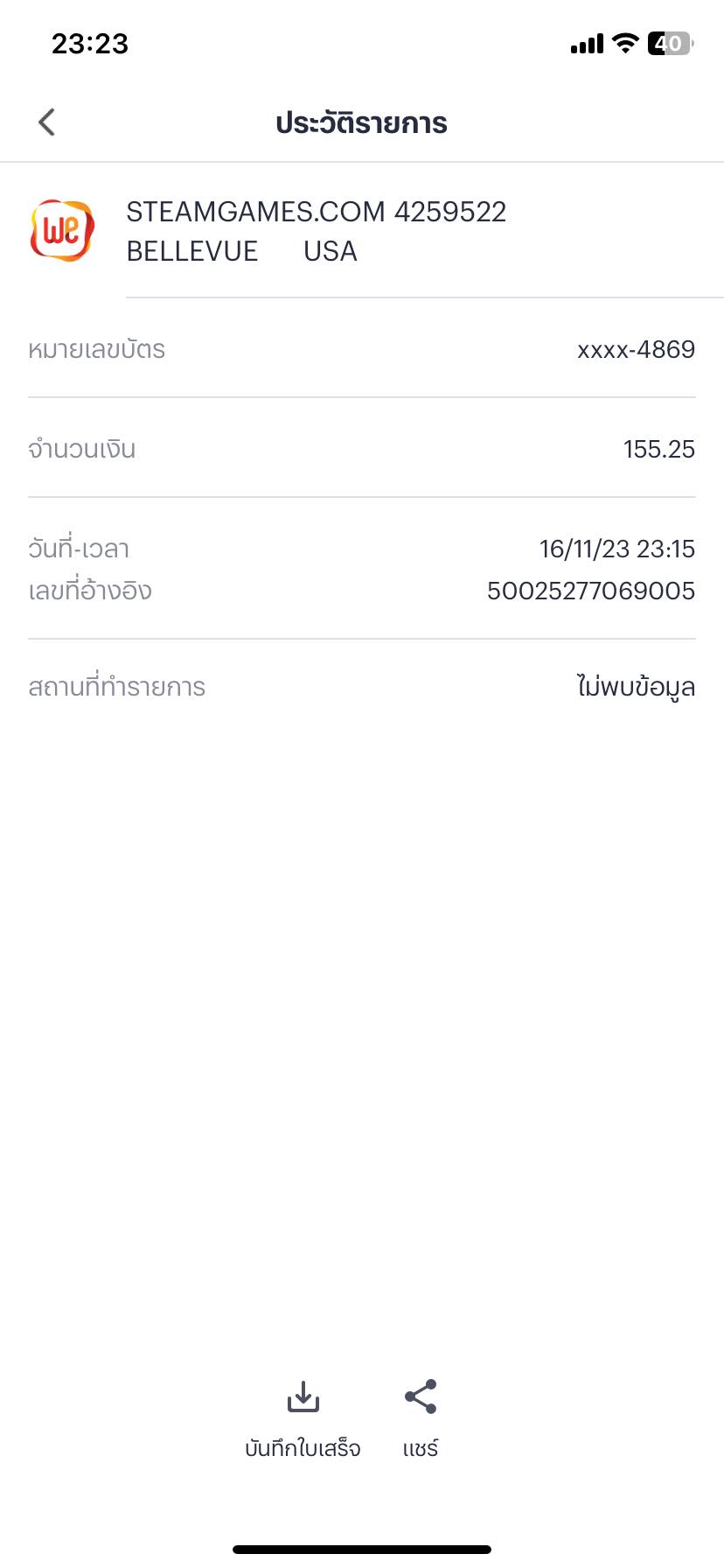The image size is (724, 1568).
Task: Share this transaction via แชร์
Action: pos(421,1419)
